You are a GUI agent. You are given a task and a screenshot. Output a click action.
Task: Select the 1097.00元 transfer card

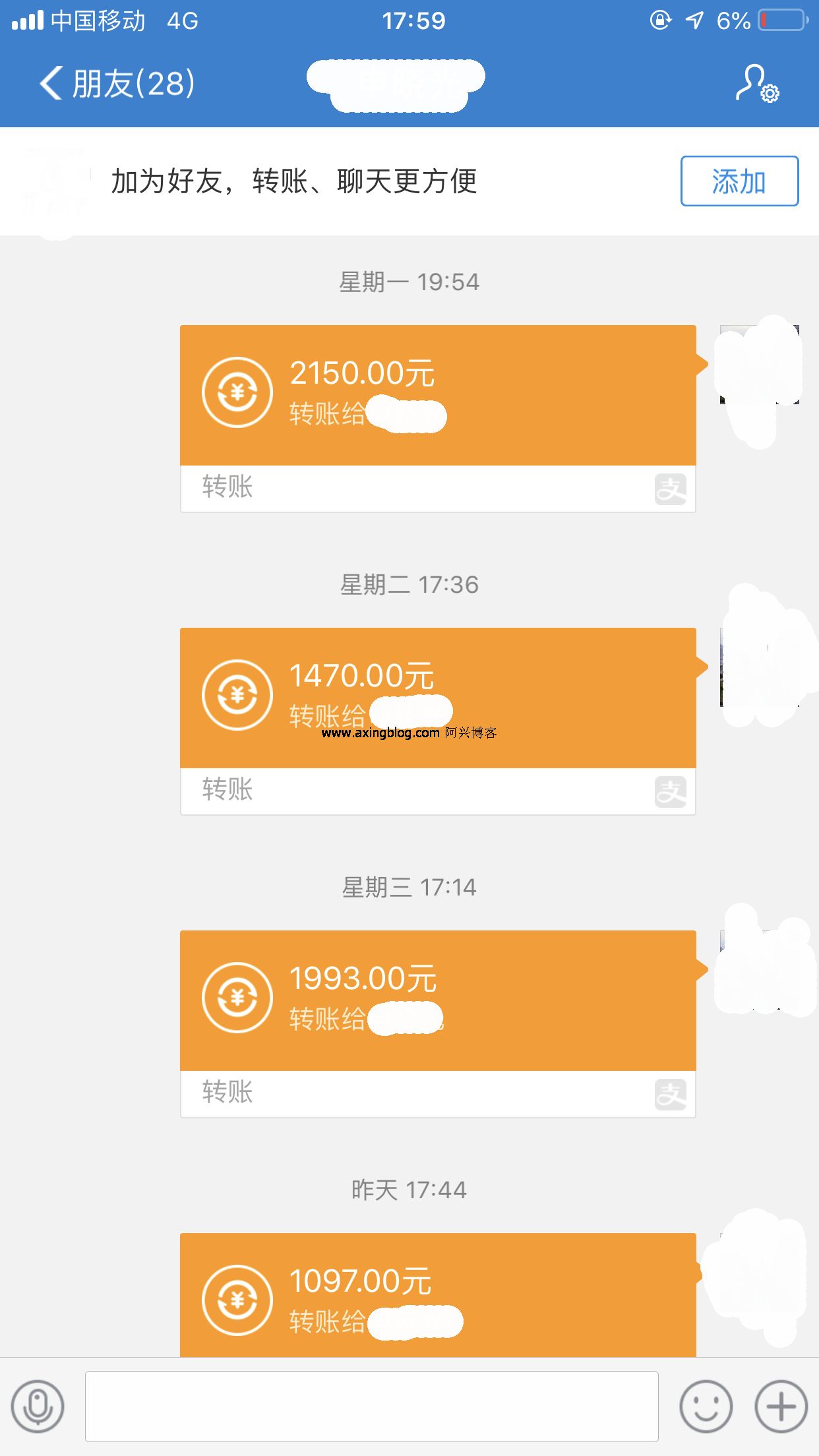(438, 1294)
